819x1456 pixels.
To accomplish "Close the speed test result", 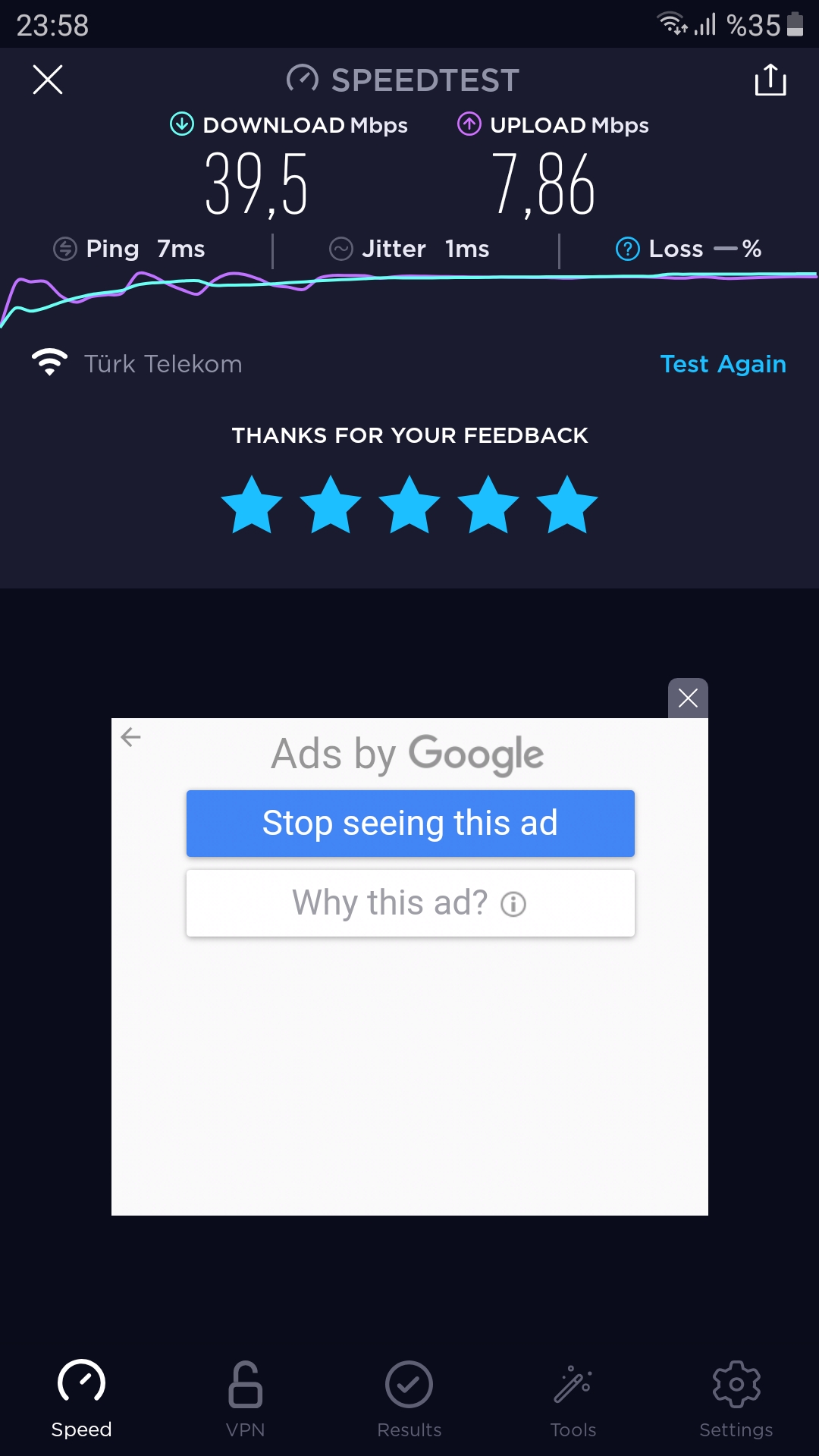I will point(48,80).
